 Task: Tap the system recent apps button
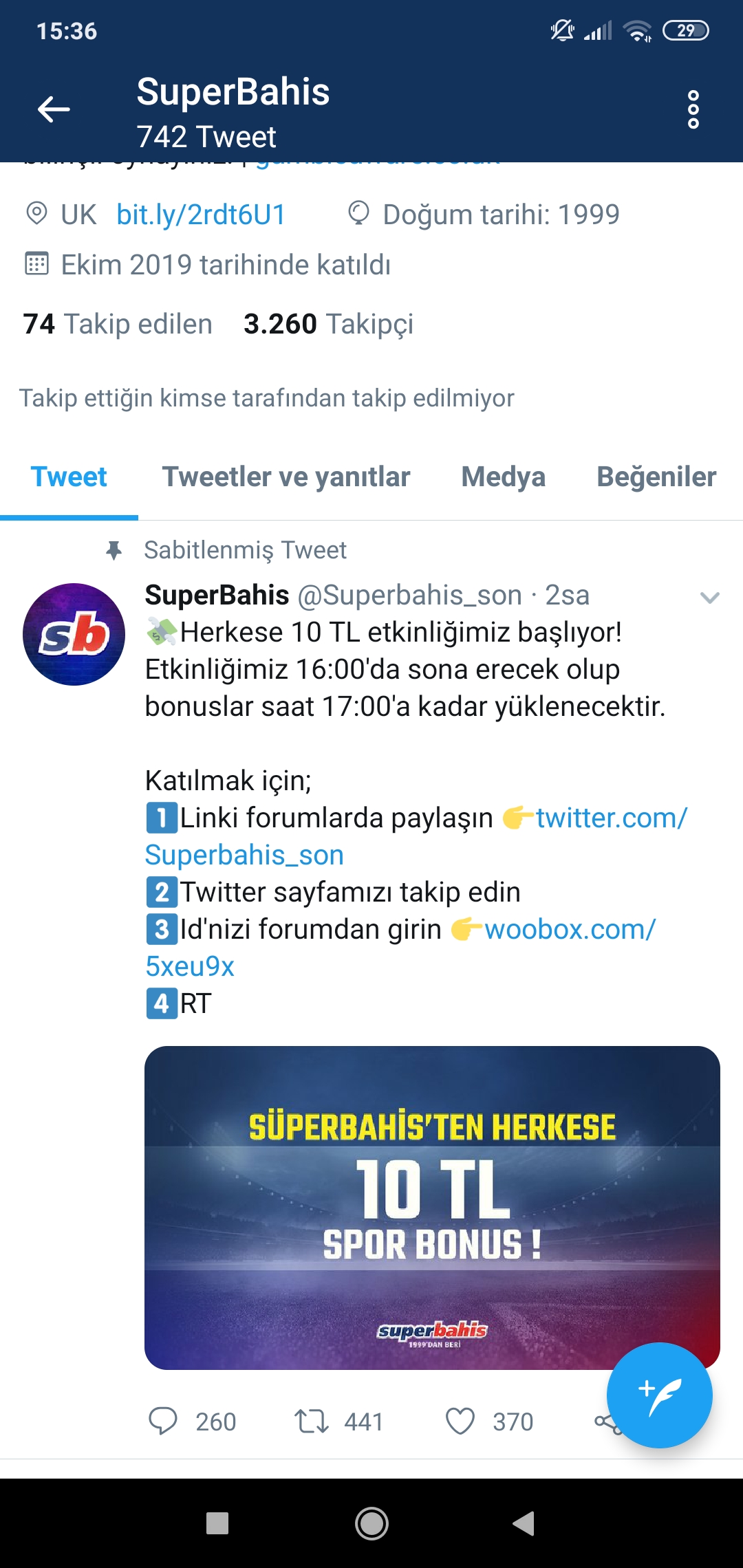click(x=217, y=1523)
